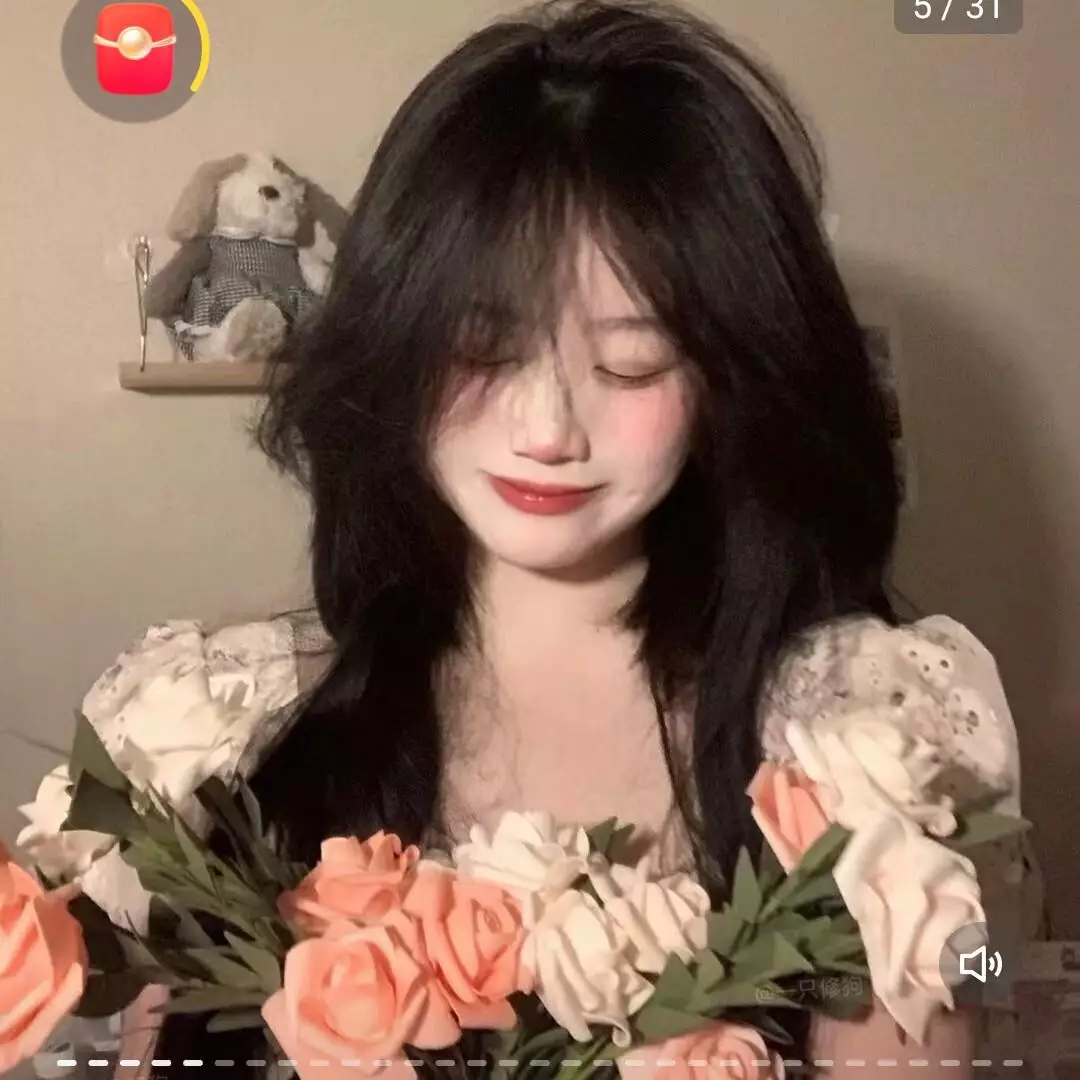Toggle sound with the speaker icon
Screen dimensions: 1080x1080
tap(980, 964)
